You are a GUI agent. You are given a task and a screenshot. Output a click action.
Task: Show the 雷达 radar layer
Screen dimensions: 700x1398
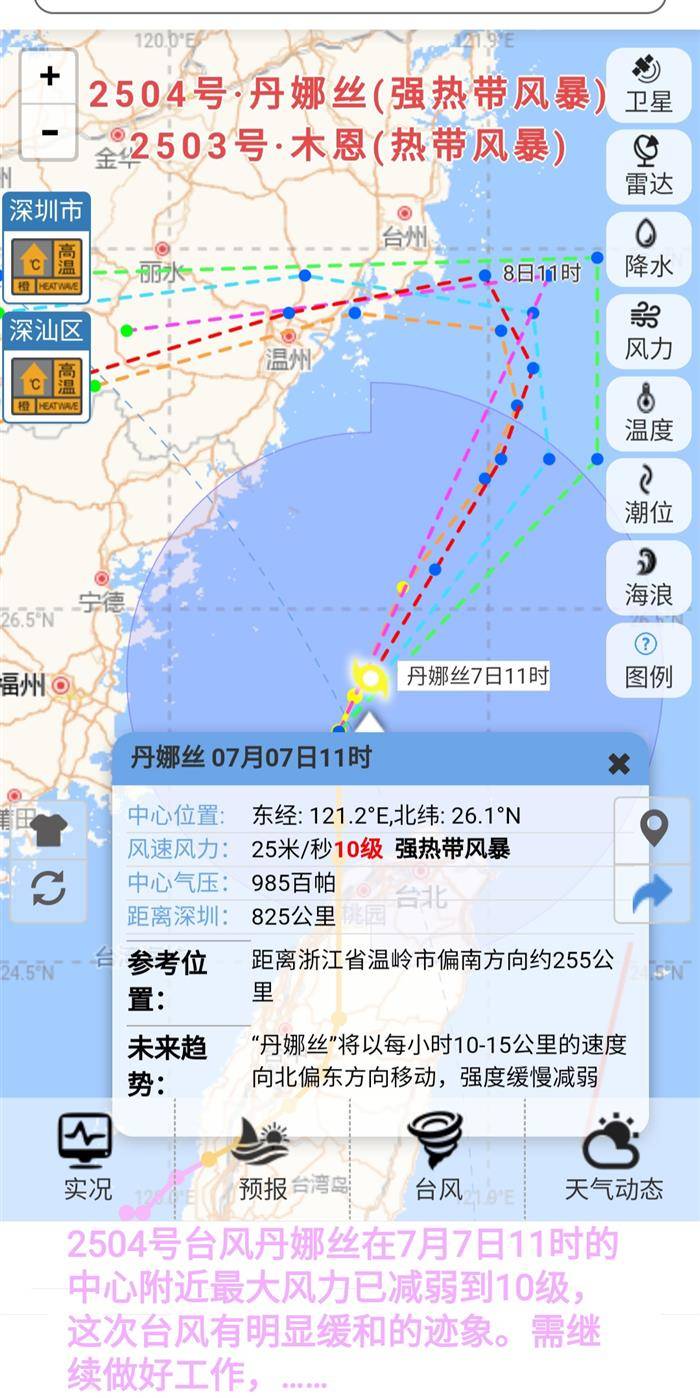(648, 166)
